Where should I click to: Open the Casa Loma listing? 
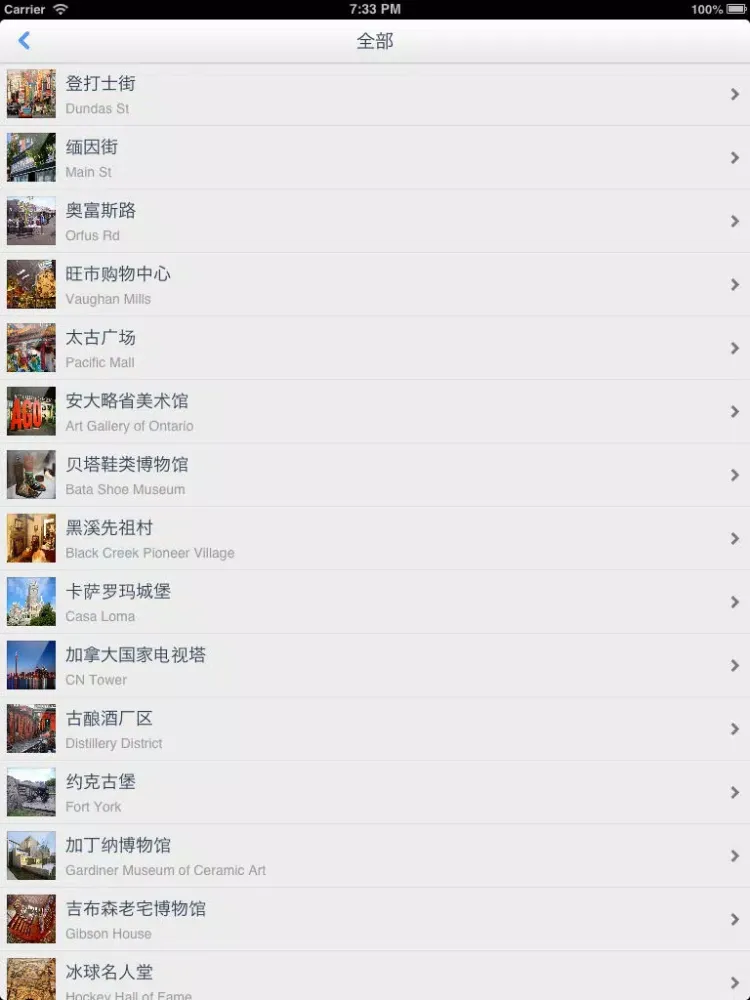click(375, 602)
